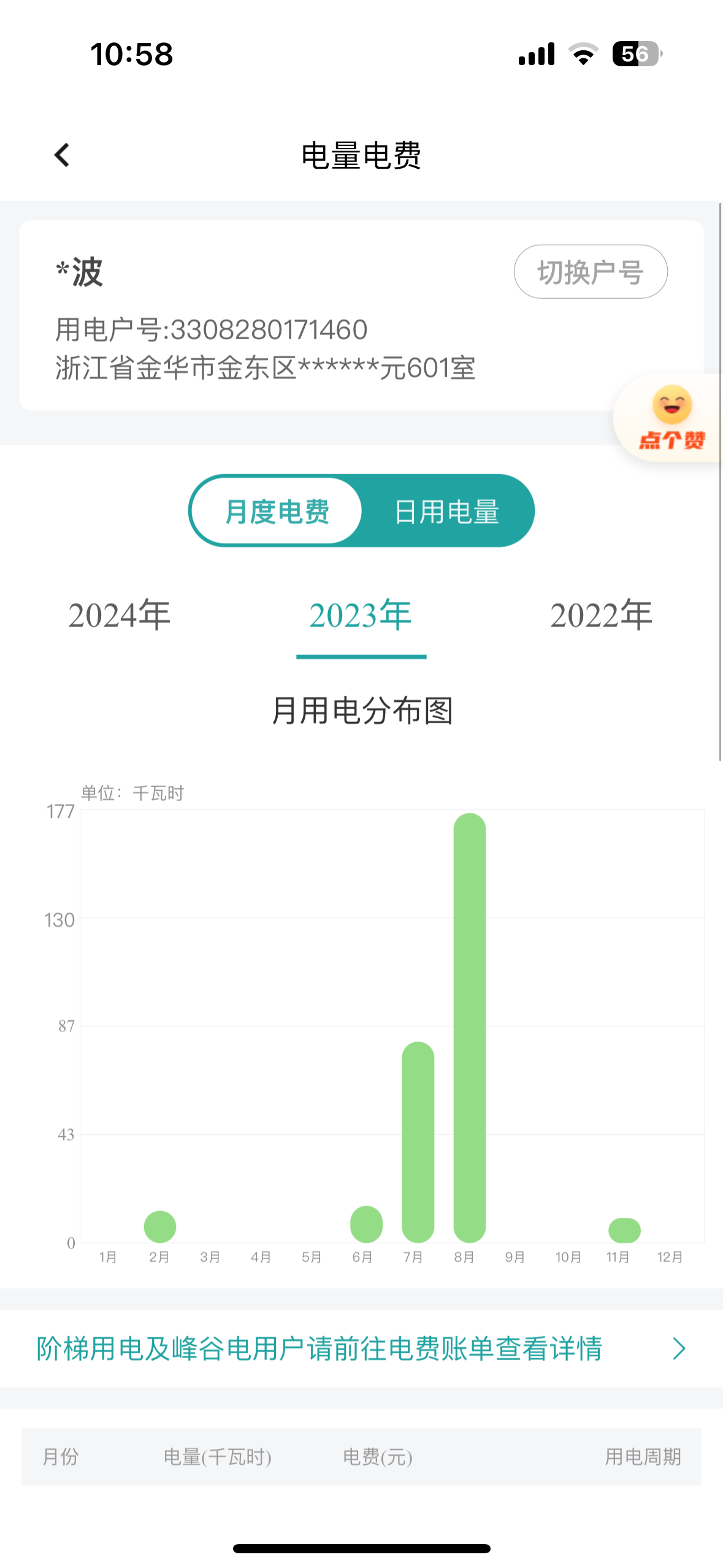723x1568 pixels.
Task: Switch to the 月度电费 segment
Action: (x=277, y=511)
